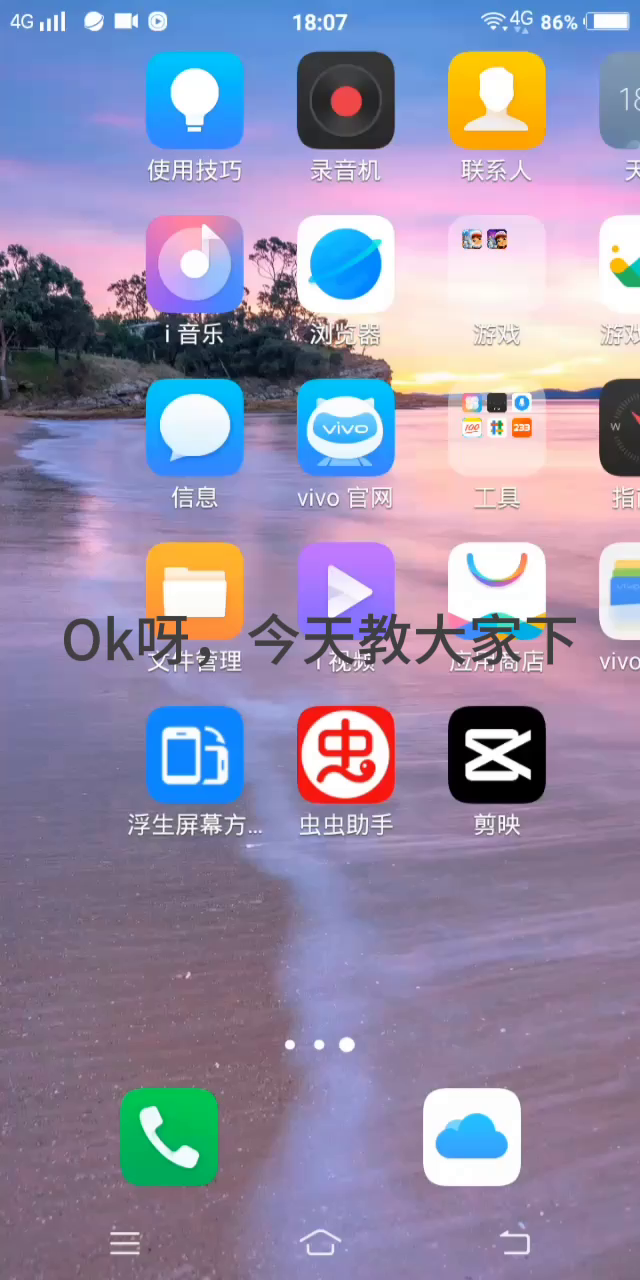This screenshot has height=1280, width=640.
Task: Open the 使用技巧 tips app
Action: (195, 101)
